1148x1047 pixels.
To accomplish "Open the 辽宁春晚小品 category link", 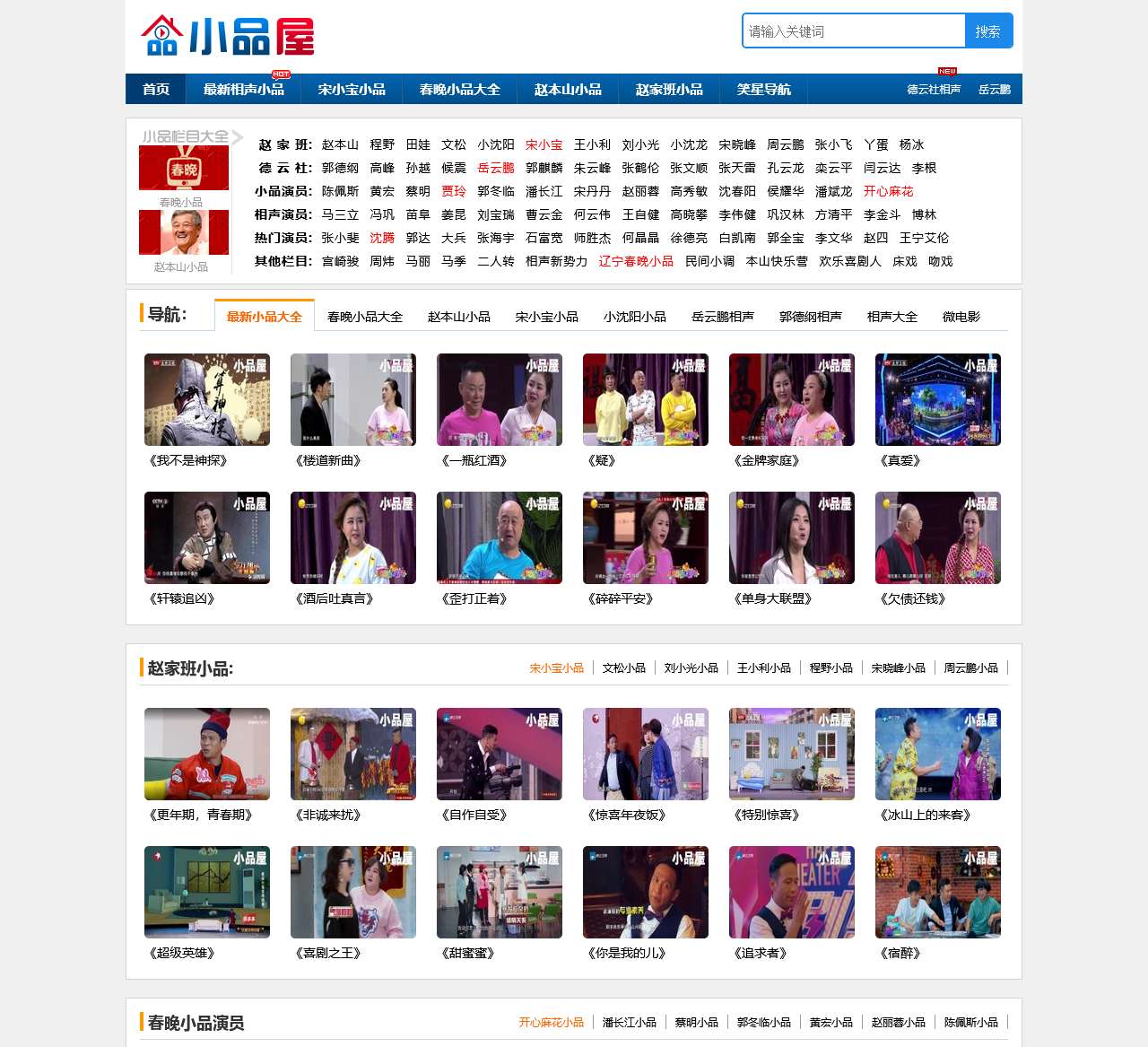I will tap(636, 261).
